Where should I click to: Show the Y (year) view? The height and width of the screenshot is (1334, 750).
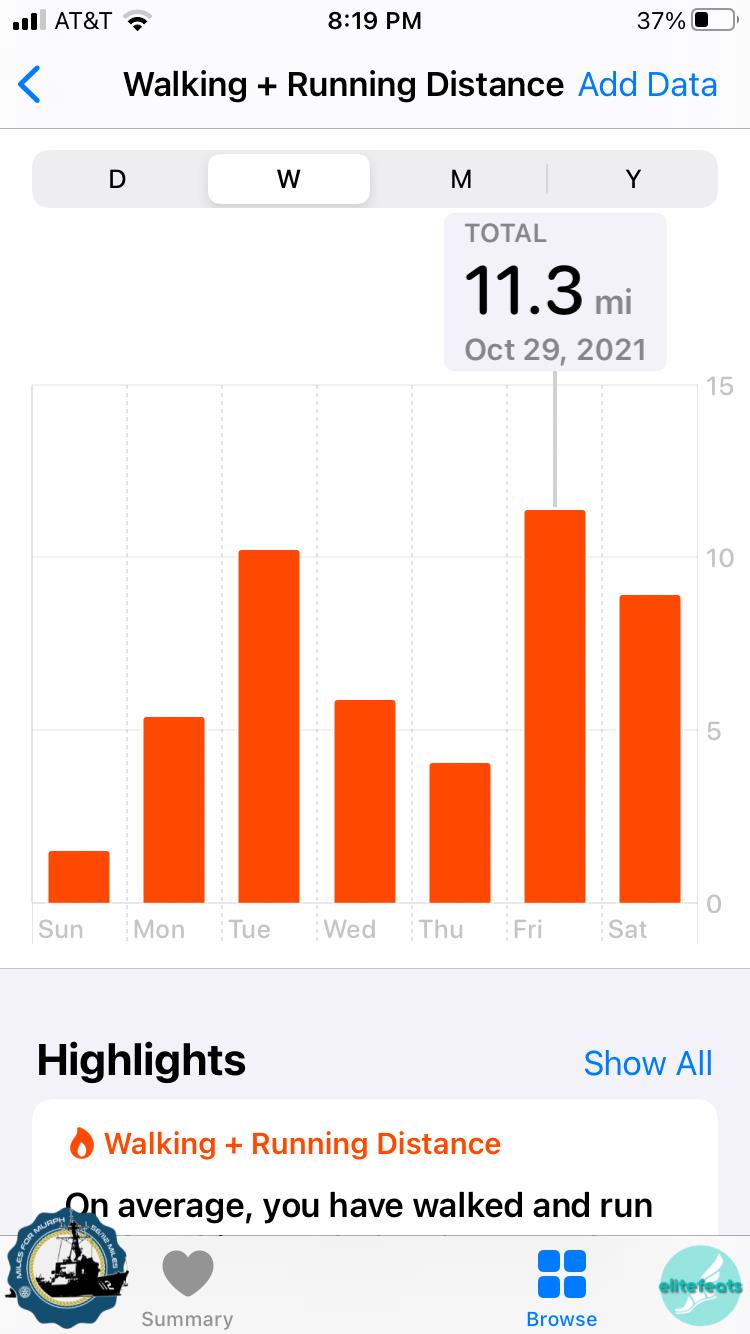pyautogui.click(x=632, y=179)
